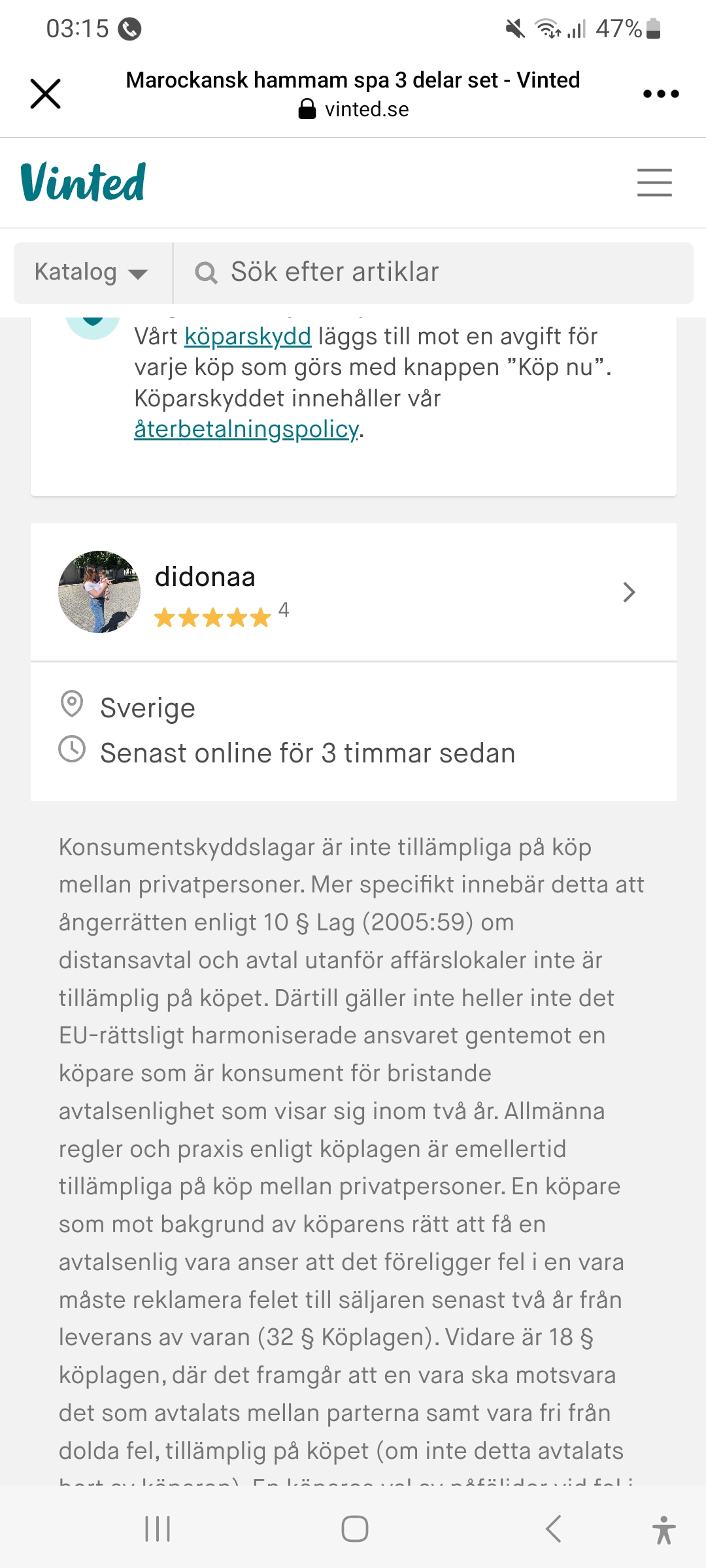Go back using the system back button
This screenshot has height=1568, width=706.
tap(553, 1529)
